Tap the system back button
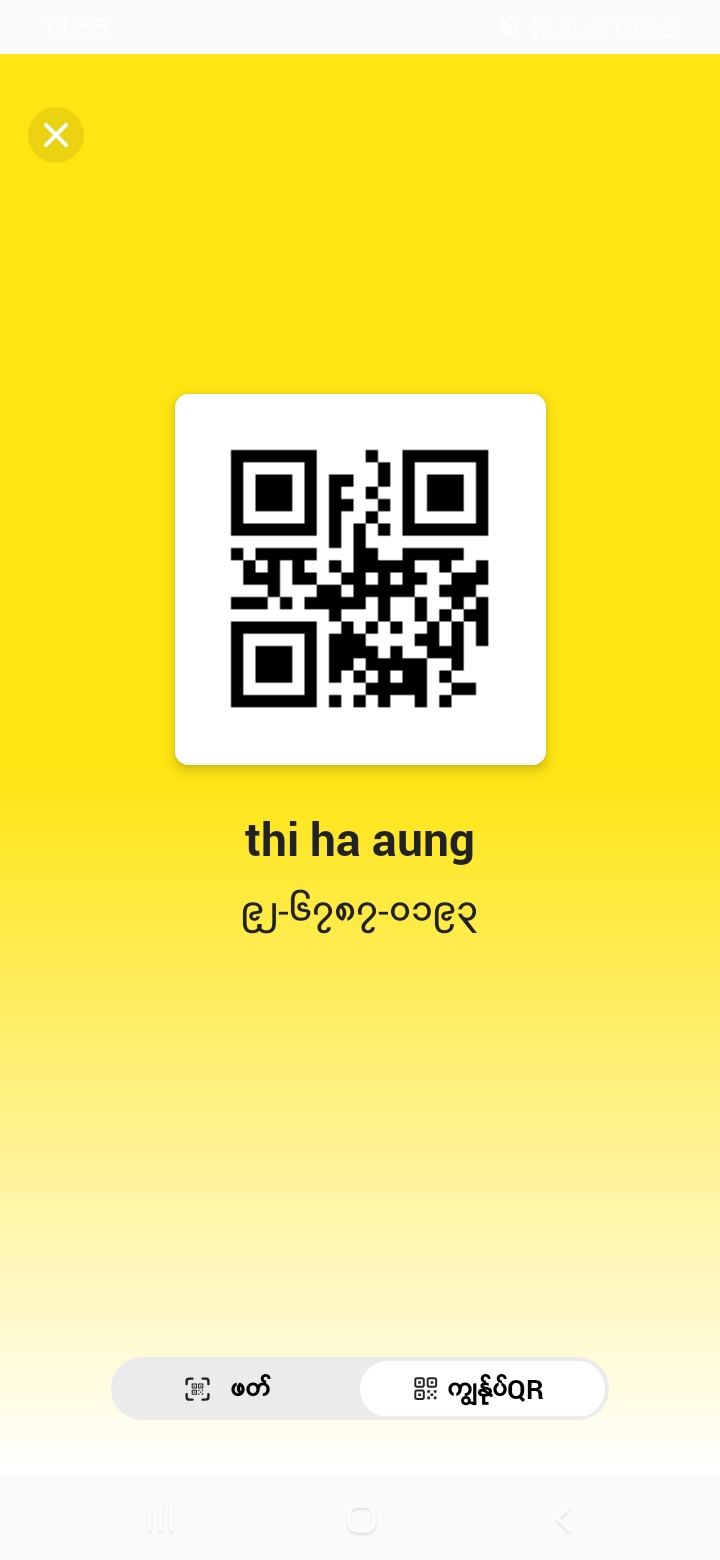The image size is (720, 1560). click(563, 1521)
